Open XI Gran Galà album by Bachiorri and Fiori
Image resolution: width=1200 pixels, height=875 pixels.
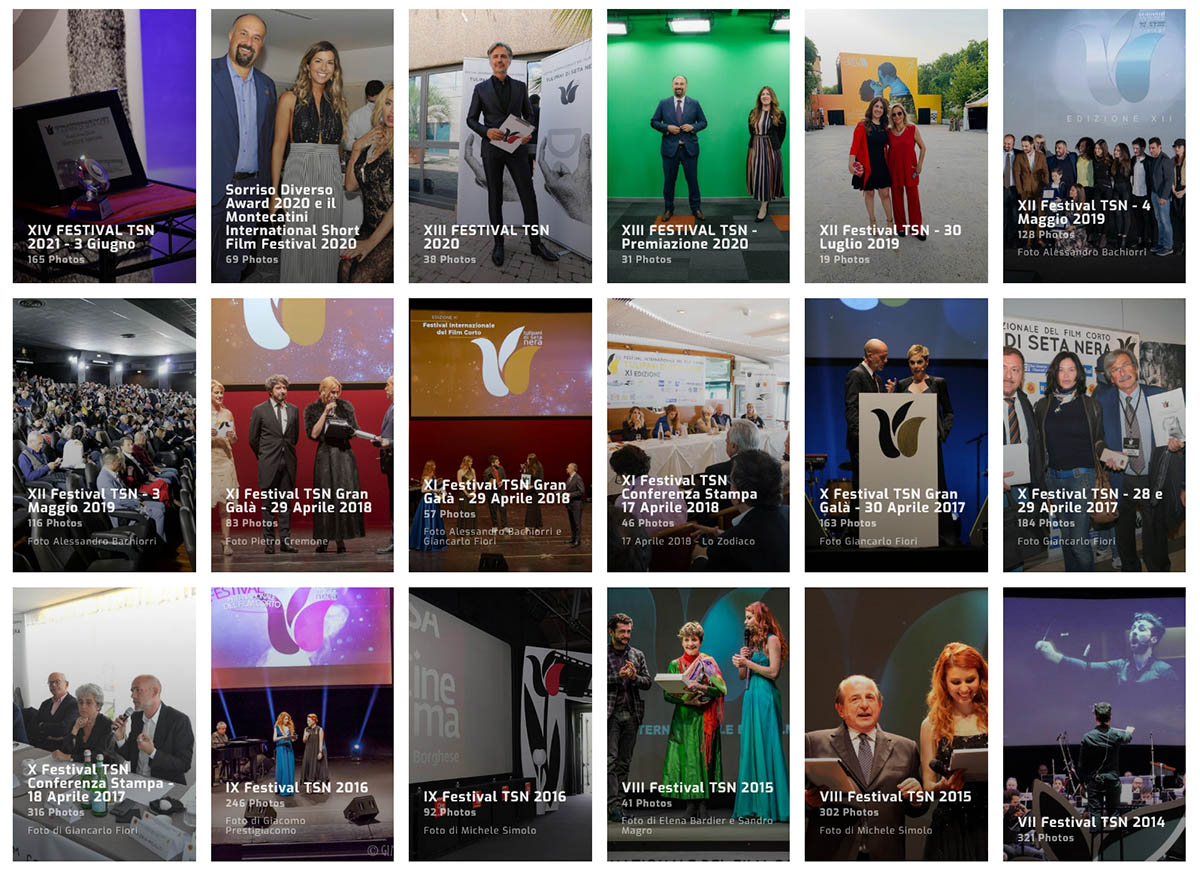(500, 434)
